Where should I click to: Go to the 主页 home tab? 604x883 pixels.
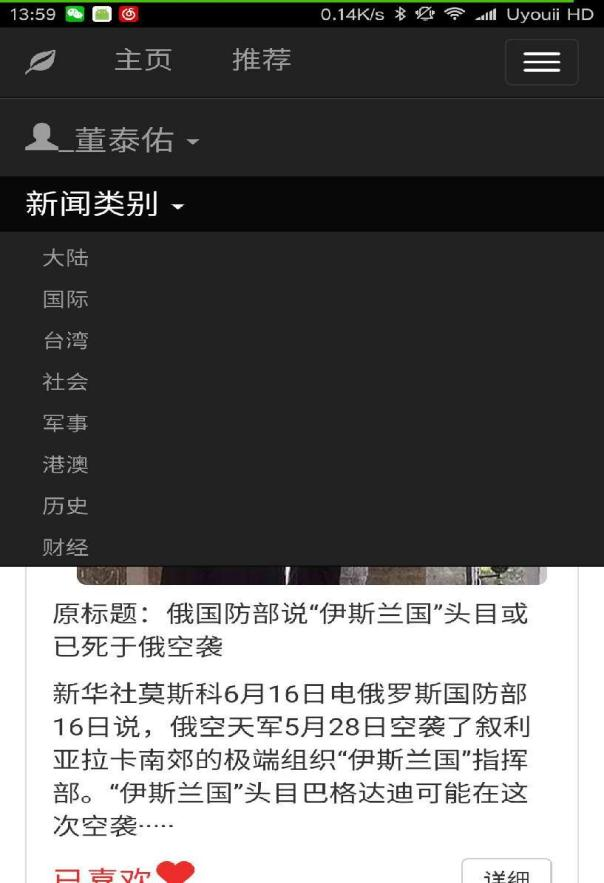pyautogui.click(x=143, y=61)
